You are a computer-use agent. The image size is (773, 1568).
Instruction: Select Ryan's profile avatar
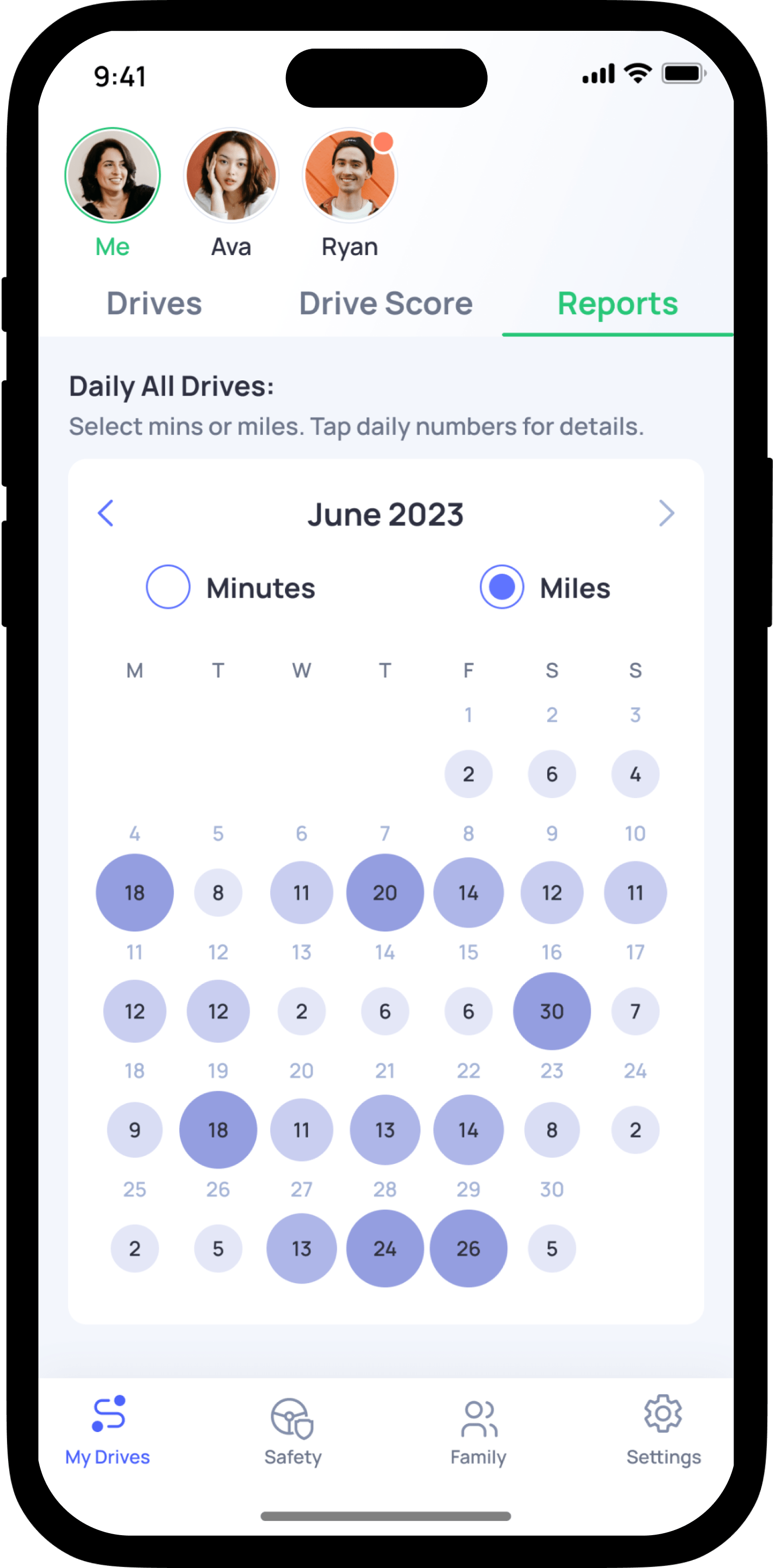350,176
